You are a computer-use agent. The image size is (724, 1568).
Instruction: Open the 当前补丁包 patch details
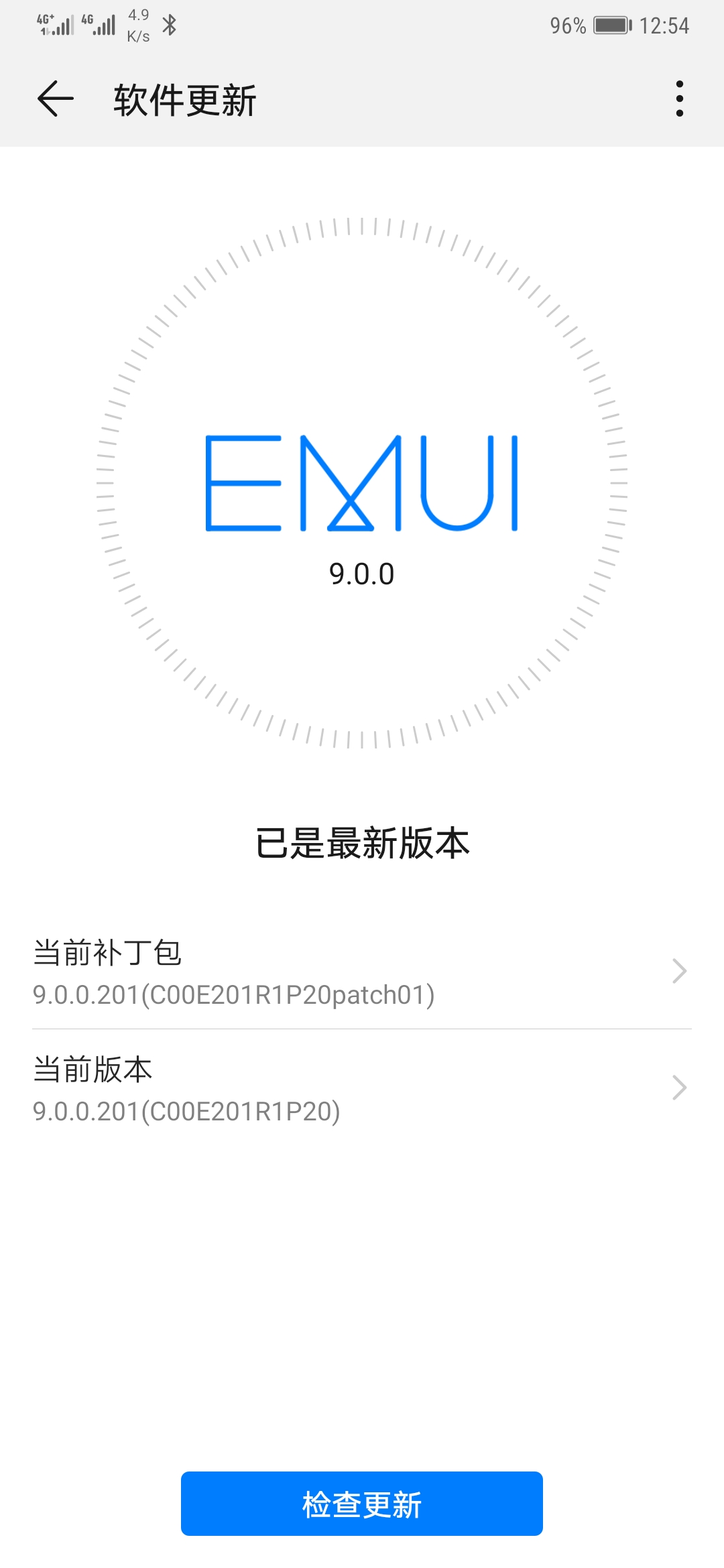click(362, 972)
